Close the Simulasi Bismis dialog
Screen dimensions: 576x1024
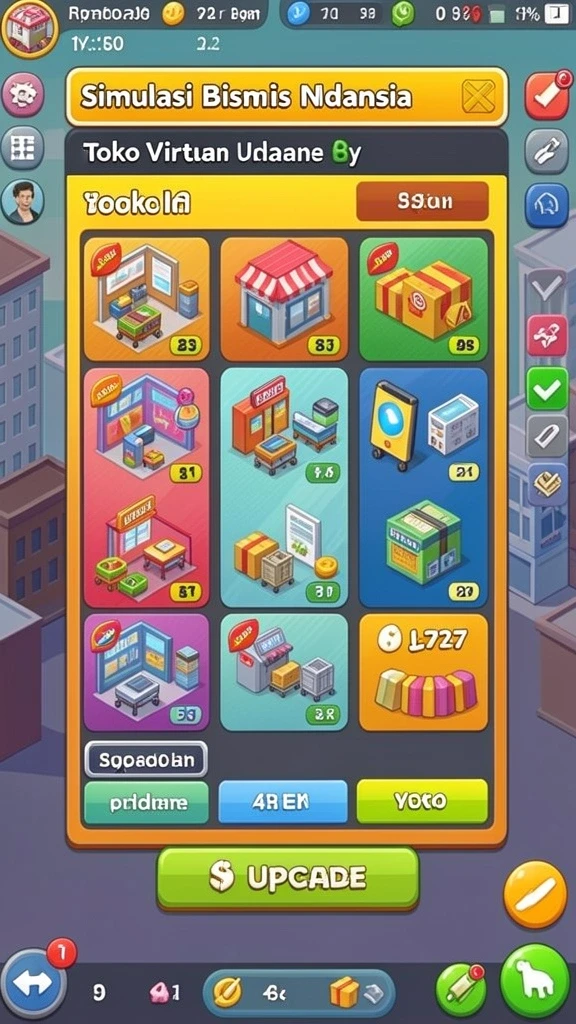click(478, 97)
